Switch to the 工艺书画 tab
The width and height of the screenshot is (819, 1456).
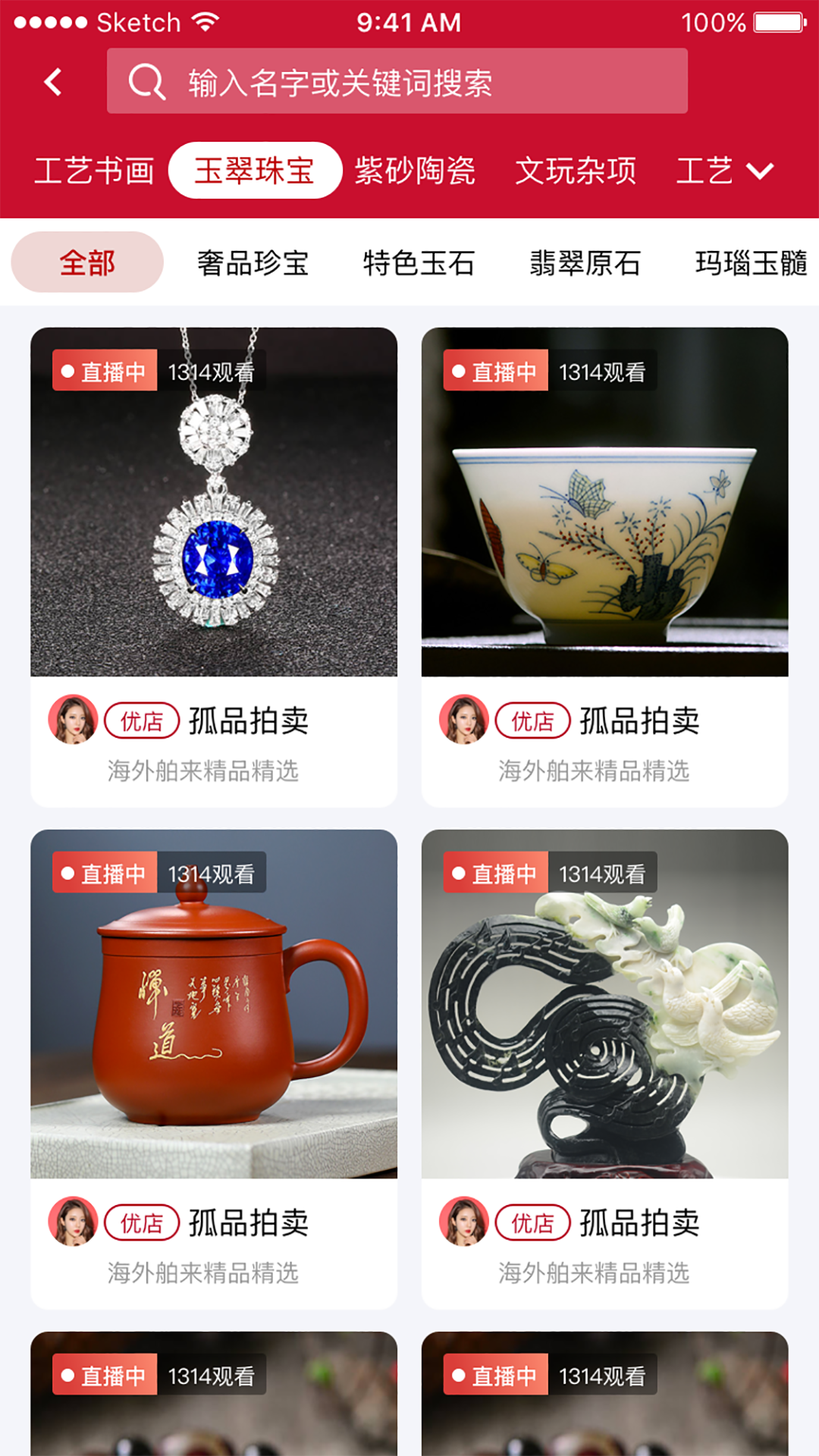pyautogui.click(x=94, y=171)
